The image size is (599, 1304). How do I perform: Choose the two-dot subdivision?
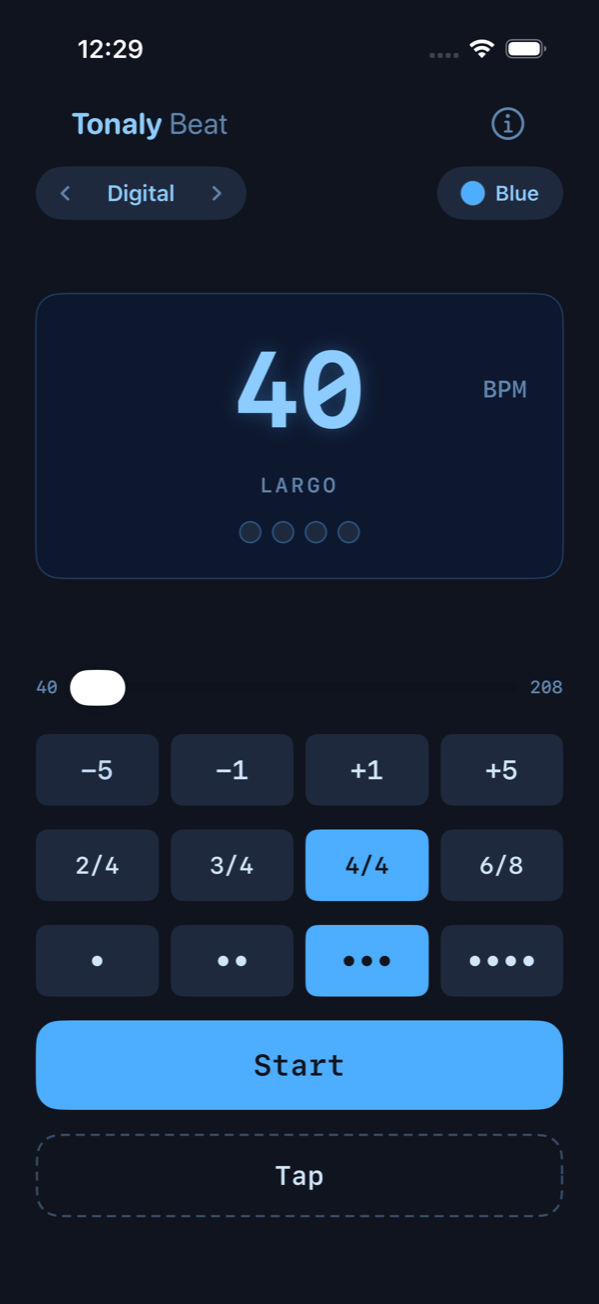click(232, 961)
